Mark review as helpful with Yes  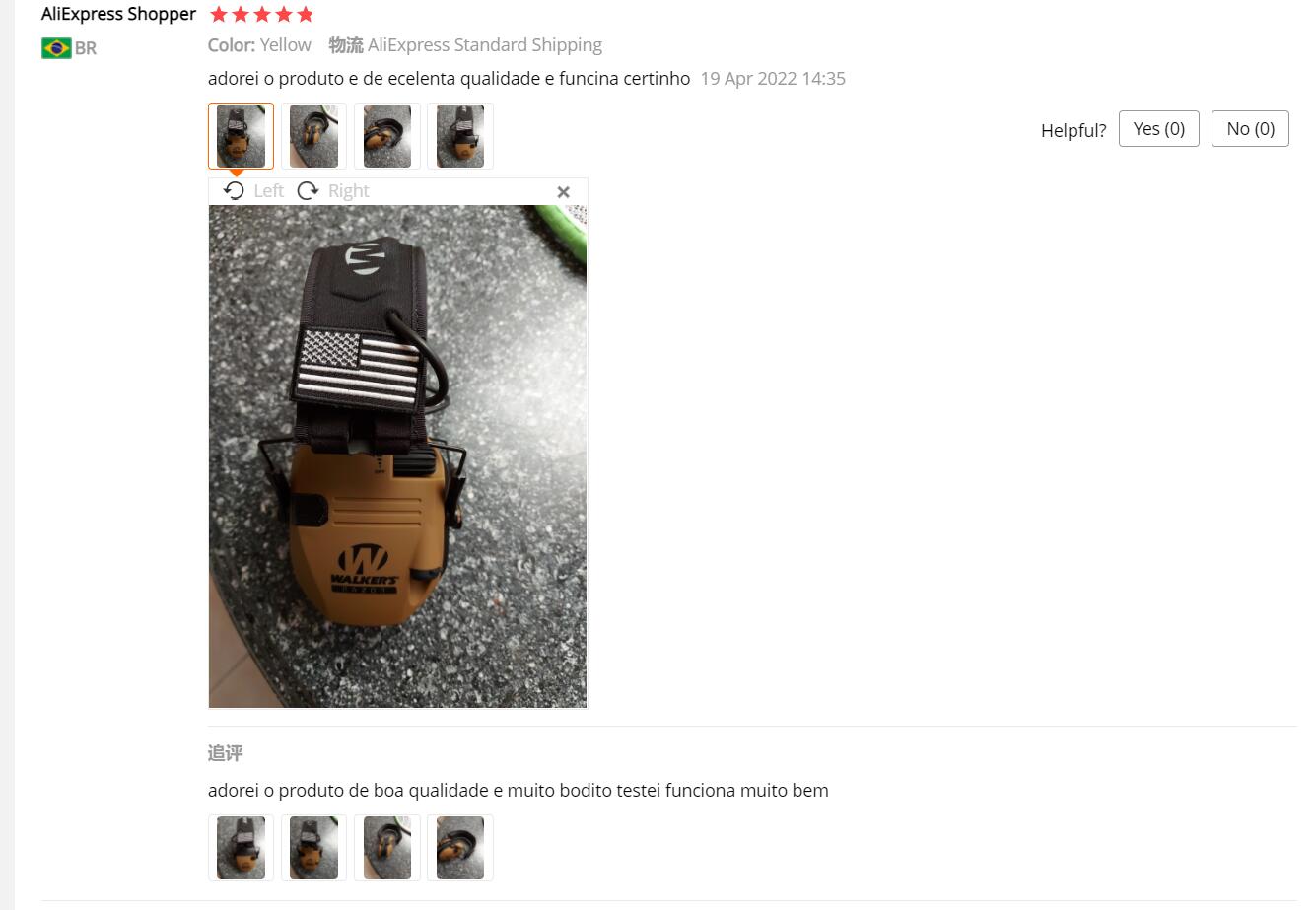pyautogui.click(x=1158, y=129)
